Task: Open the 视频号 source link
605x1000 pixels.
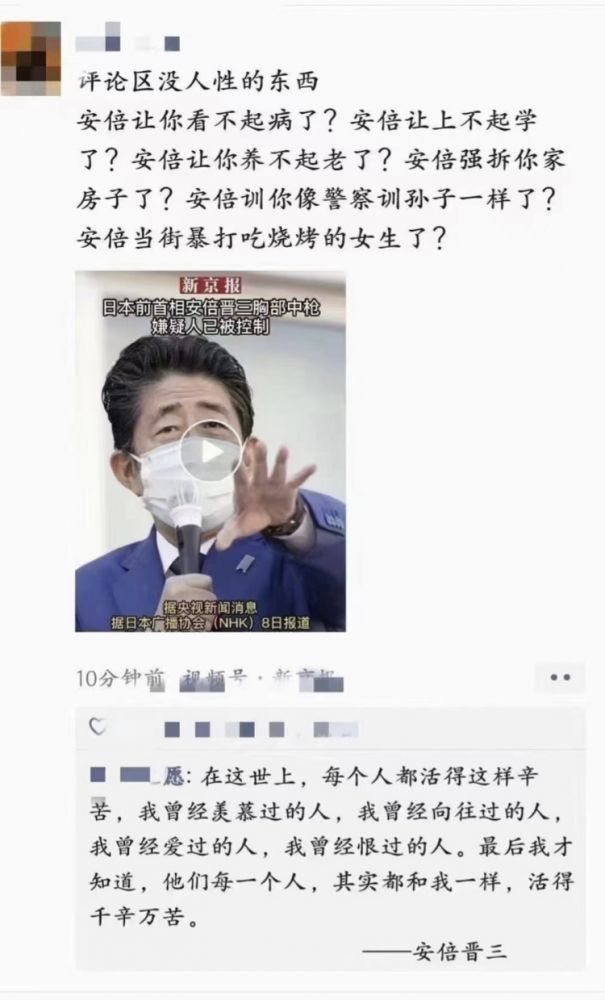Action: [262, 679]
